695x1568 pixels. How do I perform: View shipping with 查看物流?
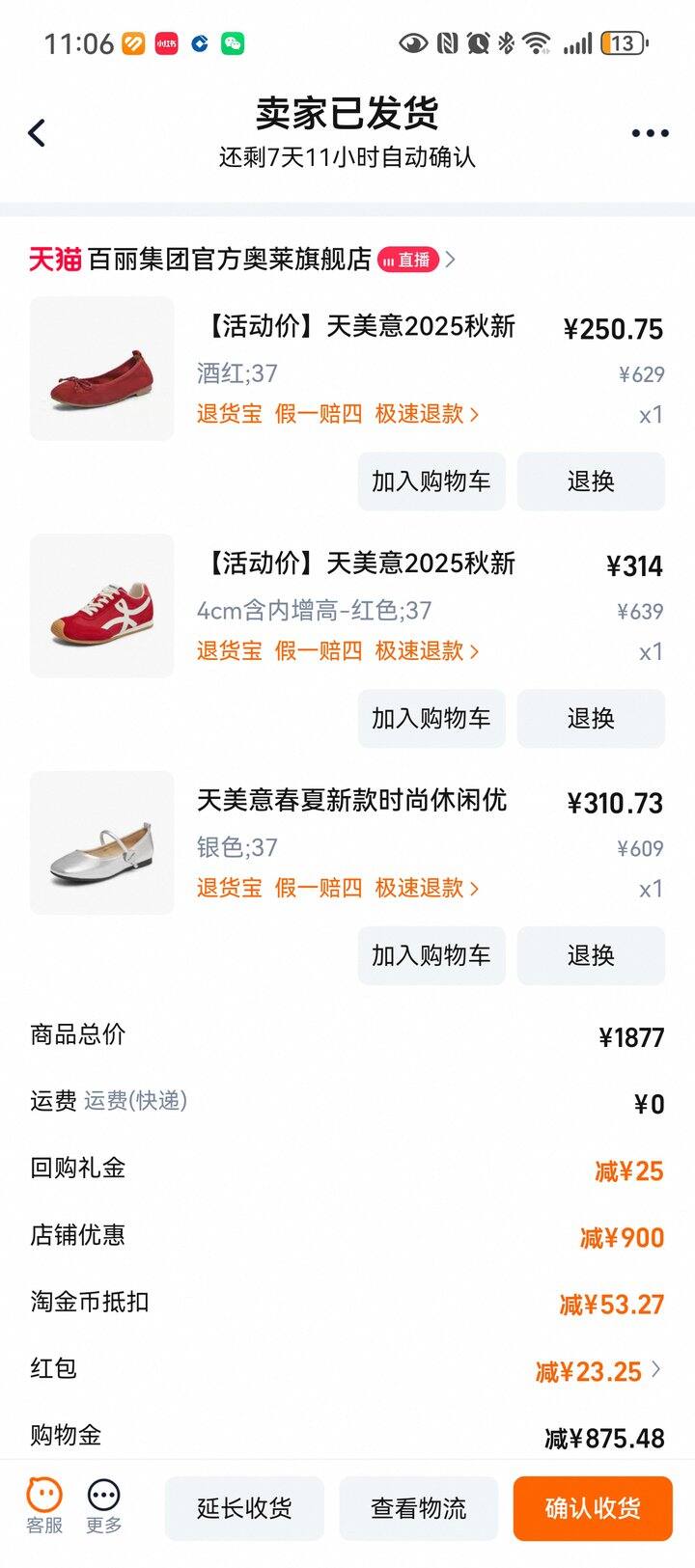(x=419, y=1508)
